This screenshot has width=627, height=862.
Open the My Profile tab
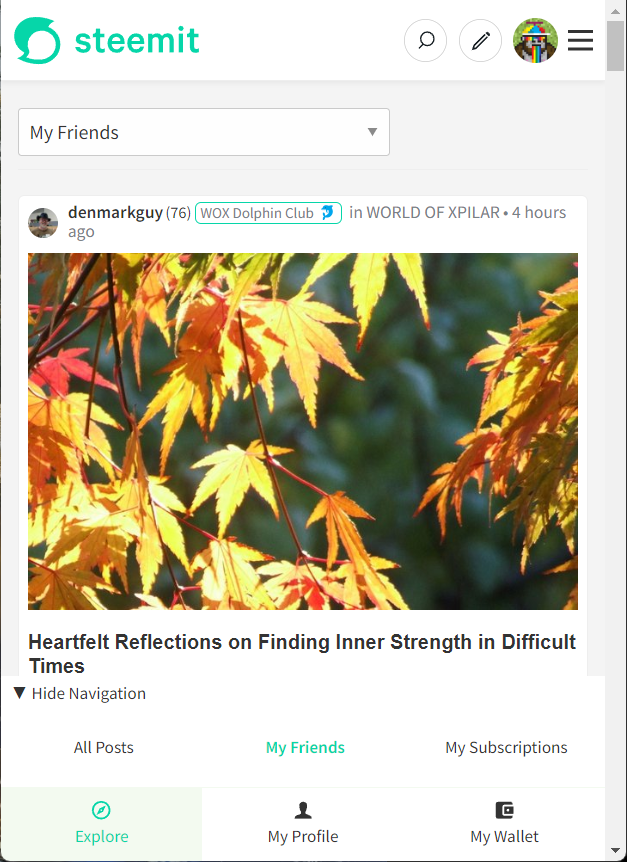(303, 824)
